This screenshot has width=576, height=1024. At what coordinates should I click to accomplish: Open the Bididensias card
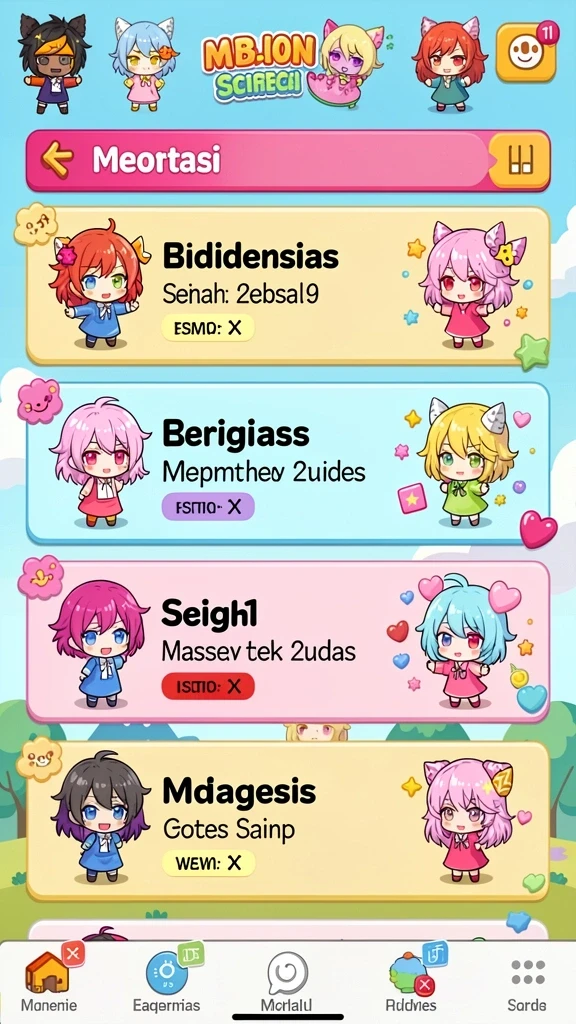(x=288, y=285)
